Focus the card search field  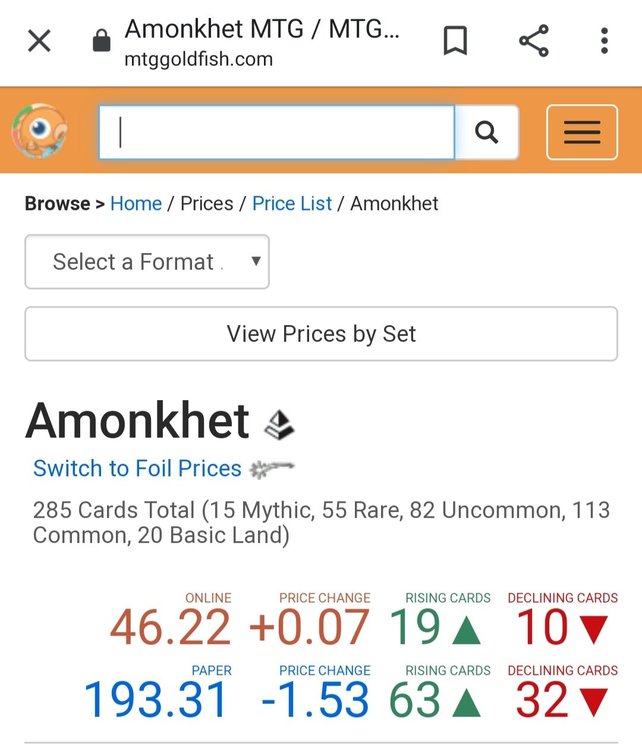276,132
